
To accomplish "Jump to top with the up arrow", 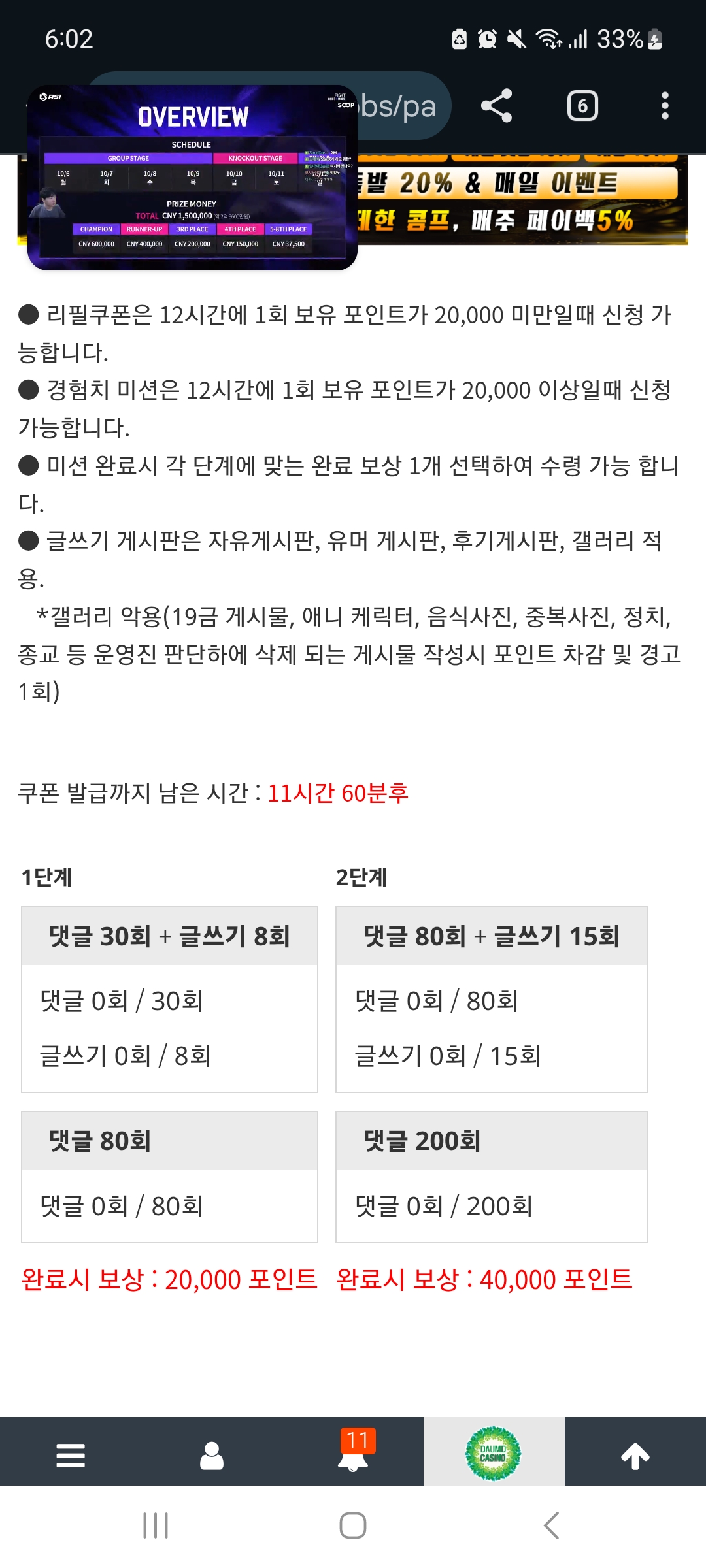I will click(x=635, y=1456).
